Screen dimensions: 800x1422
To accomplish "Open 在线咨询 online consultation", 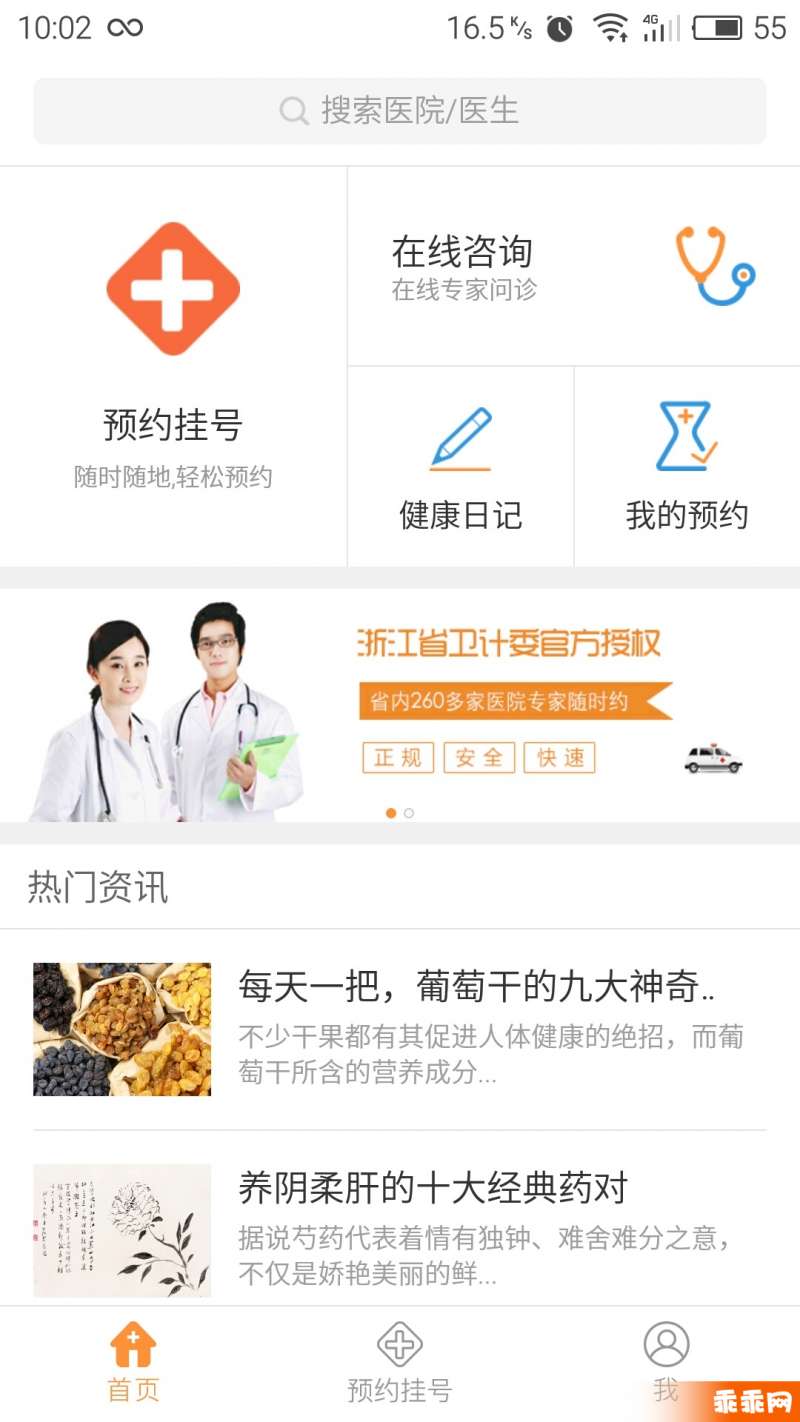I will point(574,266).
